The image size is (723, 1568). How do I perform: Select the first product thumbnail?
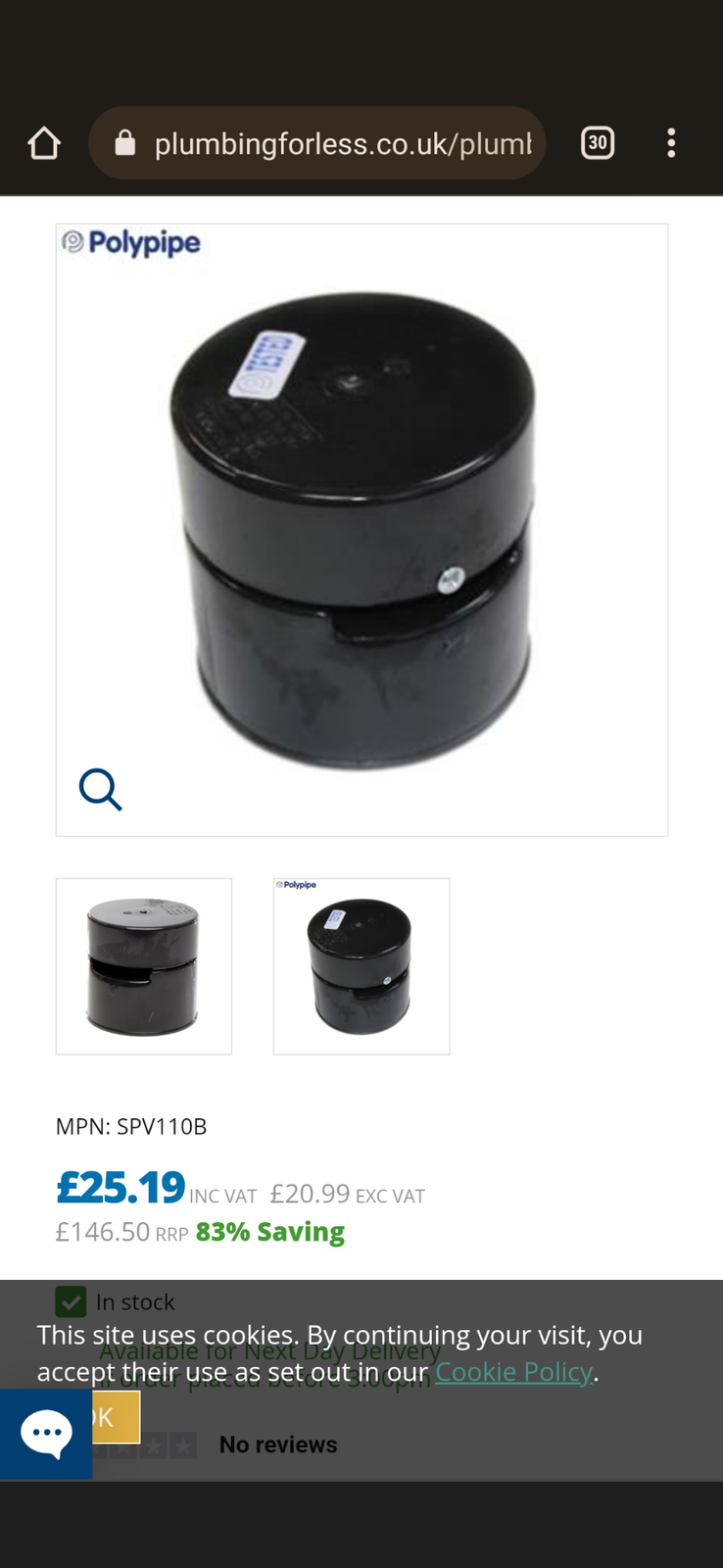click(144, 966)
